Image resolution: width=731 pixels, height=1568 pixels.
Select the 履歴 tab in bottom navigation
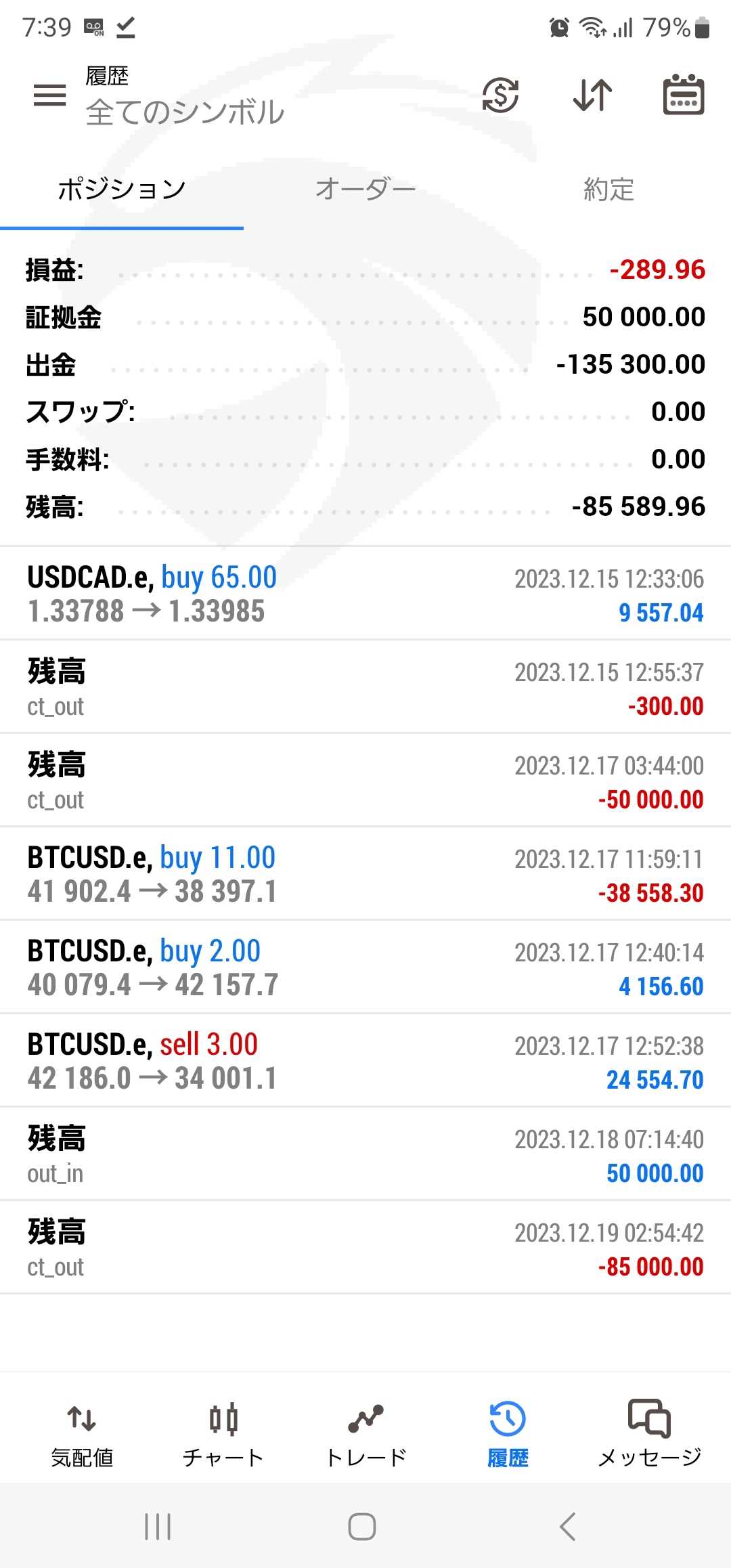pos(508,1433)
